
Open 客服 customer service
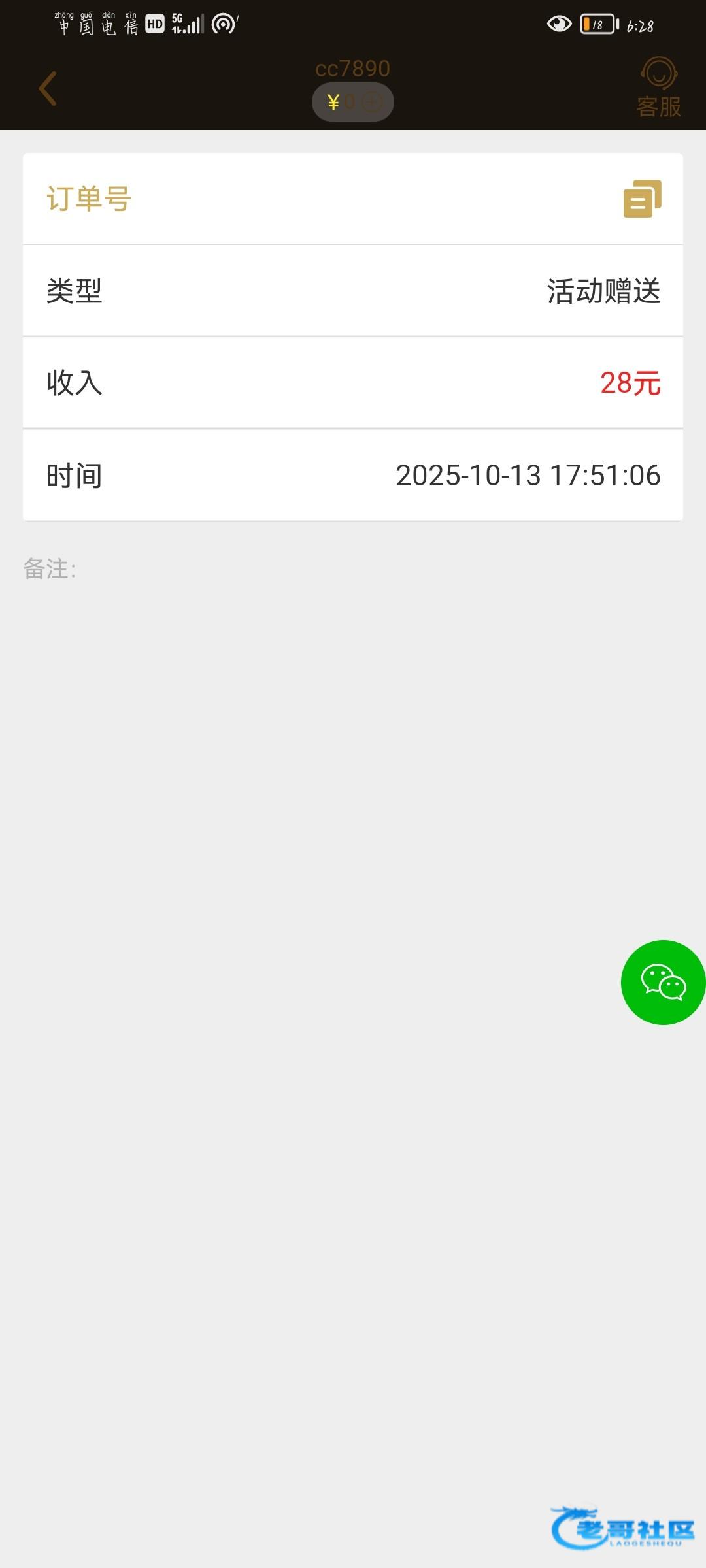658,88
